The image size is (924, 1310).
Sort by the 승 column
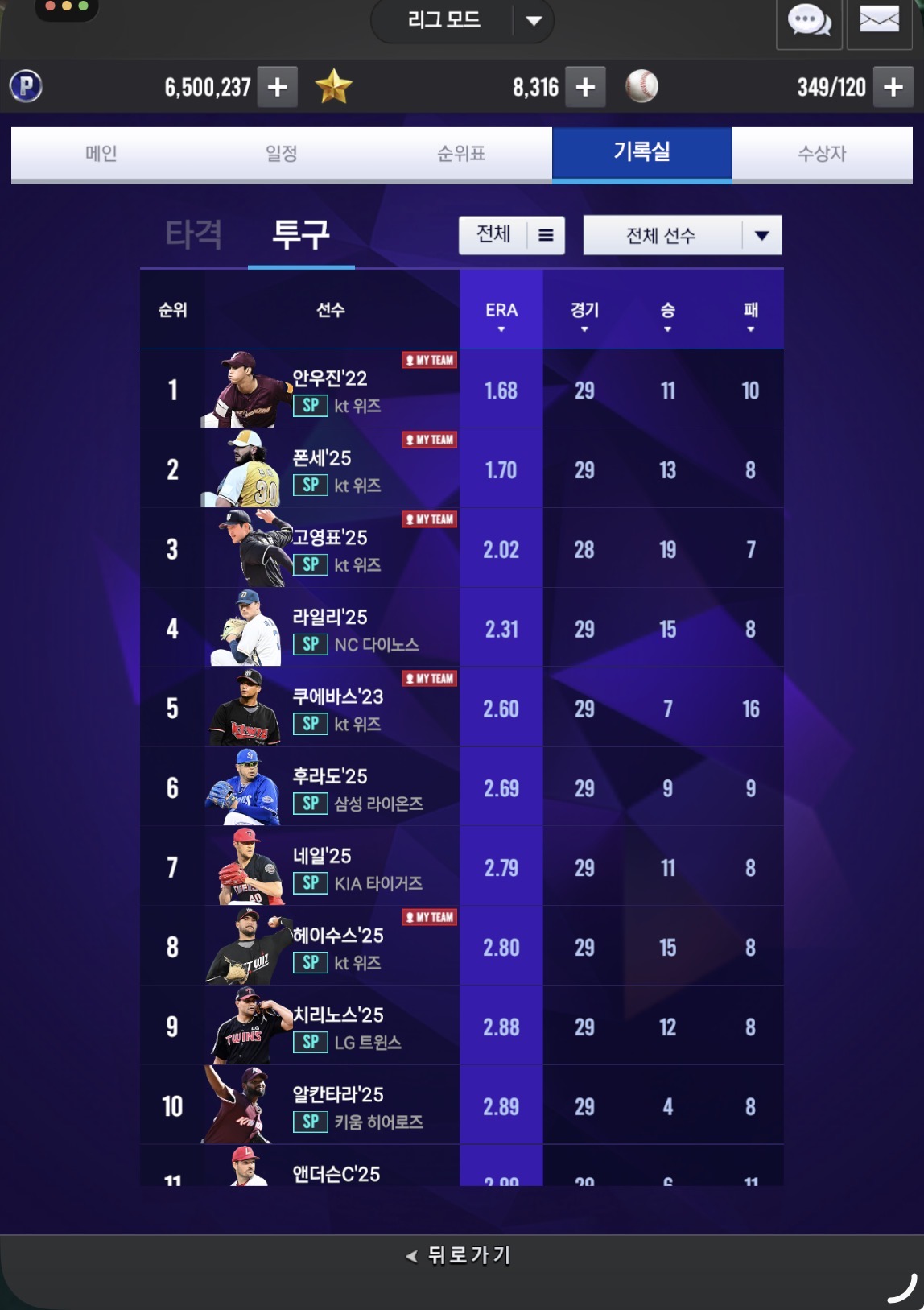click(667, 315)
